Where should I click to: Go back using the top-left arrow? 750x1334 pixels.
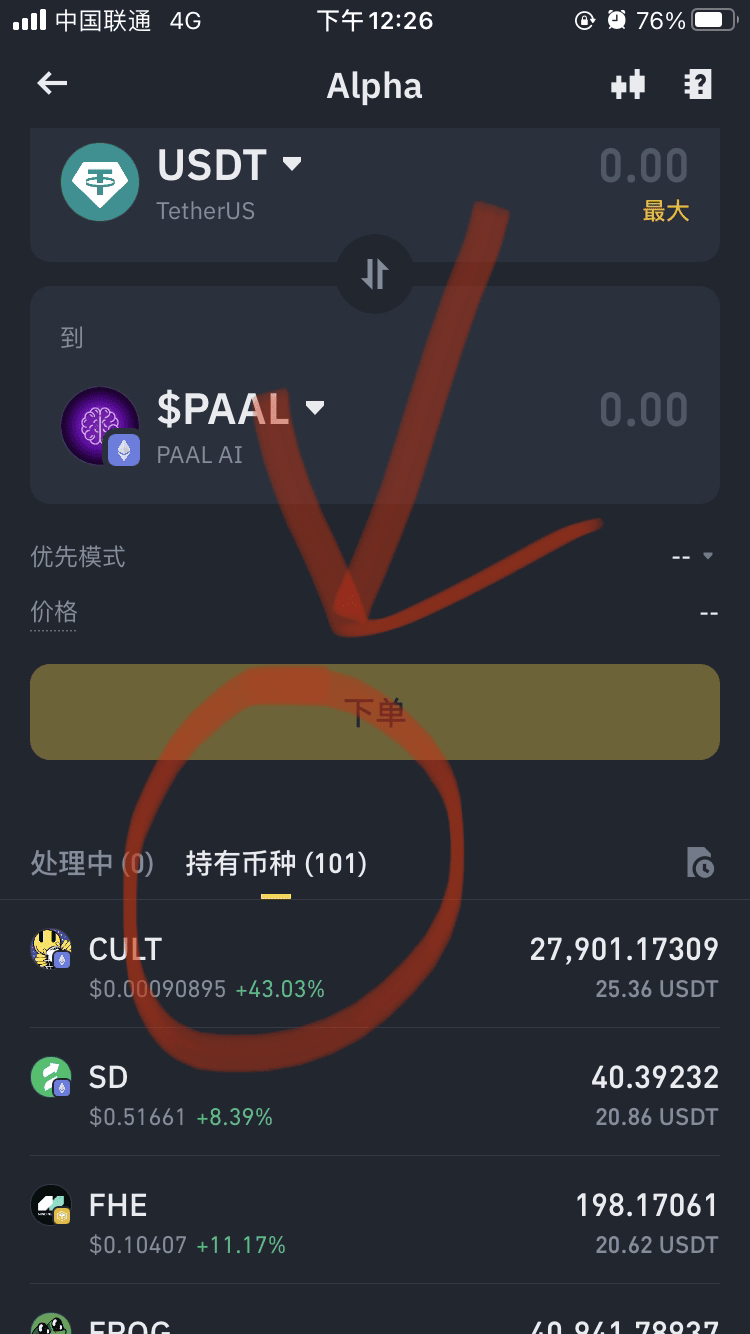click(52, 85)
